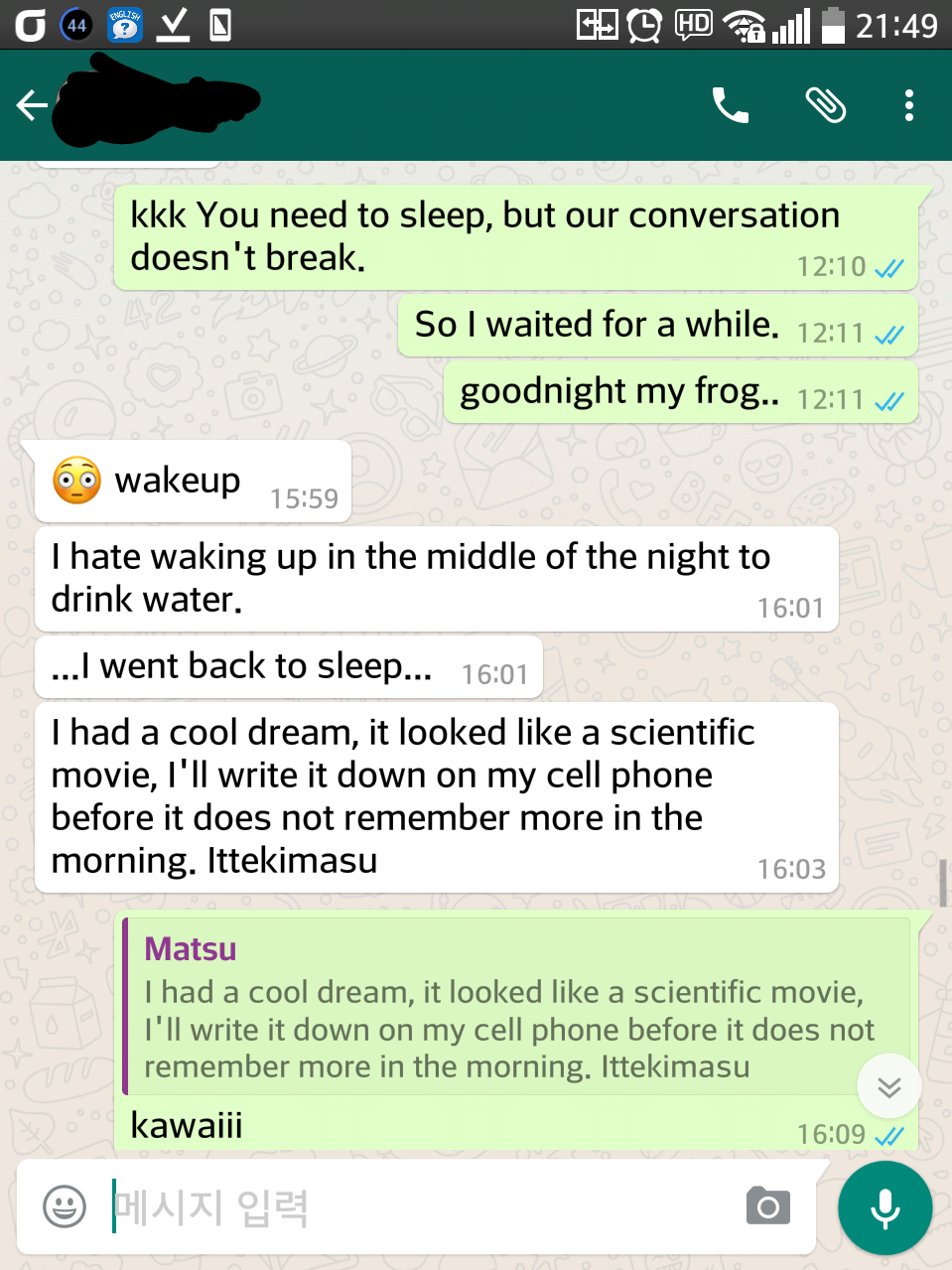Screen dimensions: 952x1270
Task: Focus the message input field
Action: pyautogui.click(x=417, y=1206)
